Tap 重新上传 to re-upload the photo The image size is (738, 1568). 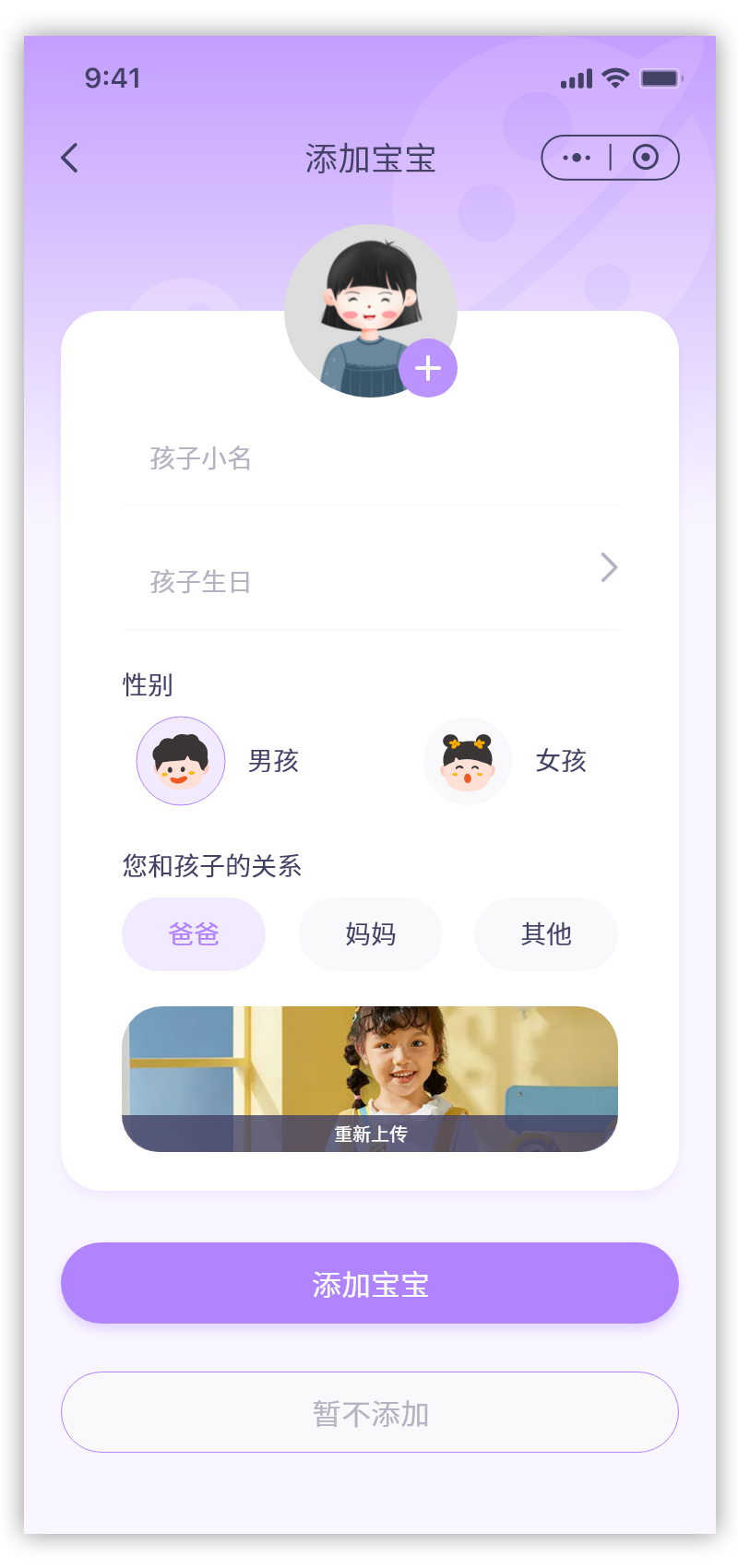[x=370, y=1134]
